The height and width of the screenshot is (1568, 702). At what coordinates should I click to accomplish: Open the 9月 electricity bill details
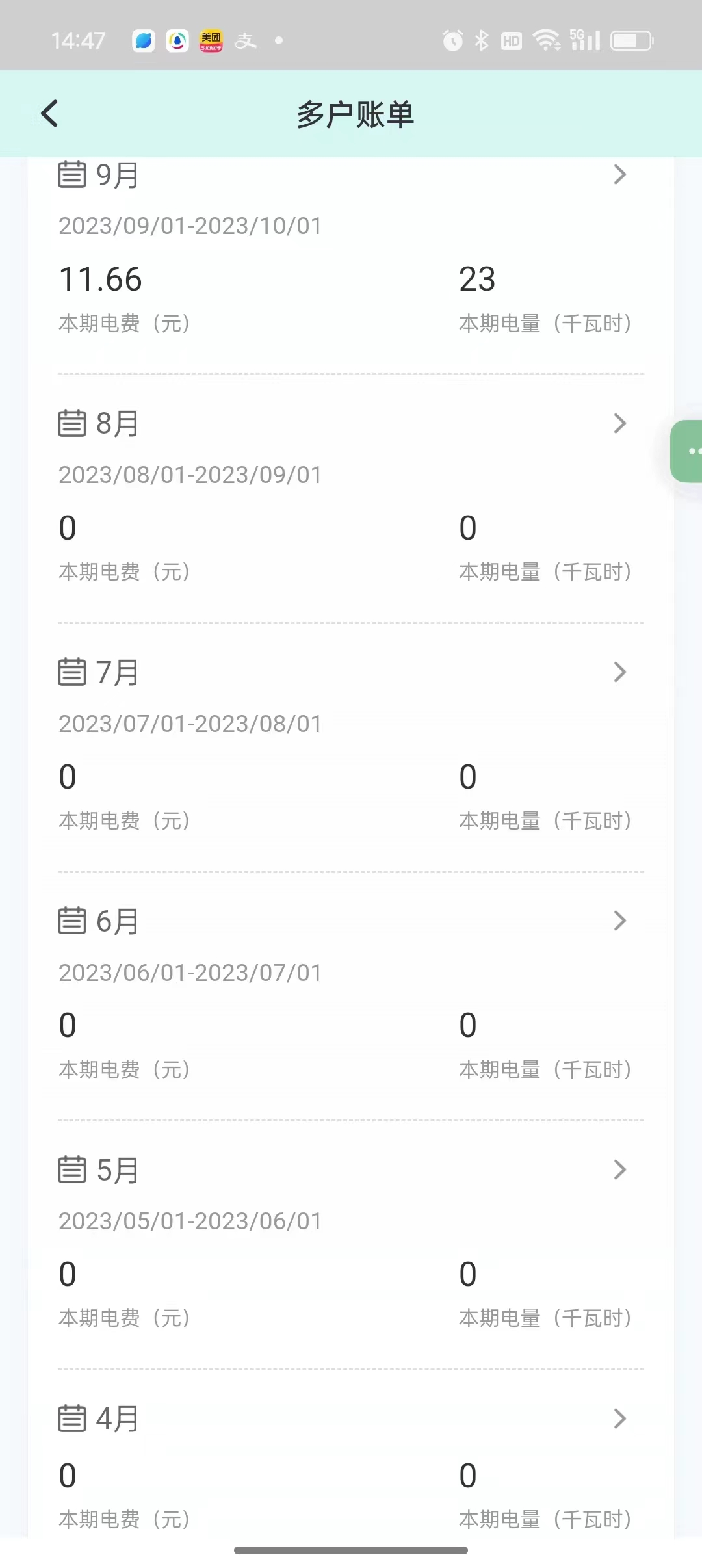(x=619, y=175)
